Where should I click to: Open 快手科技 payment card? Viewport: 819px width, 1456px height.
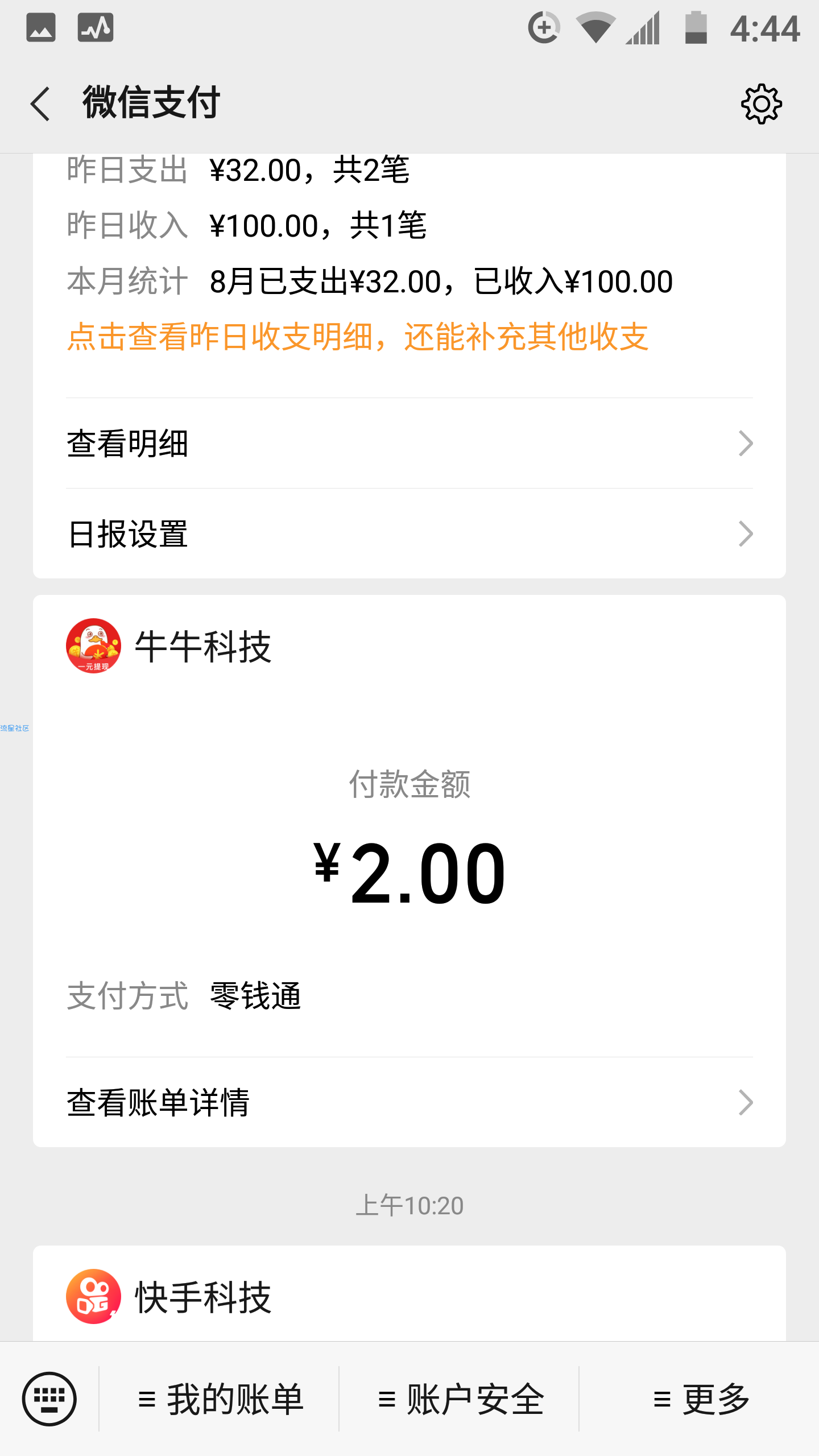[x=409, y=1294]
